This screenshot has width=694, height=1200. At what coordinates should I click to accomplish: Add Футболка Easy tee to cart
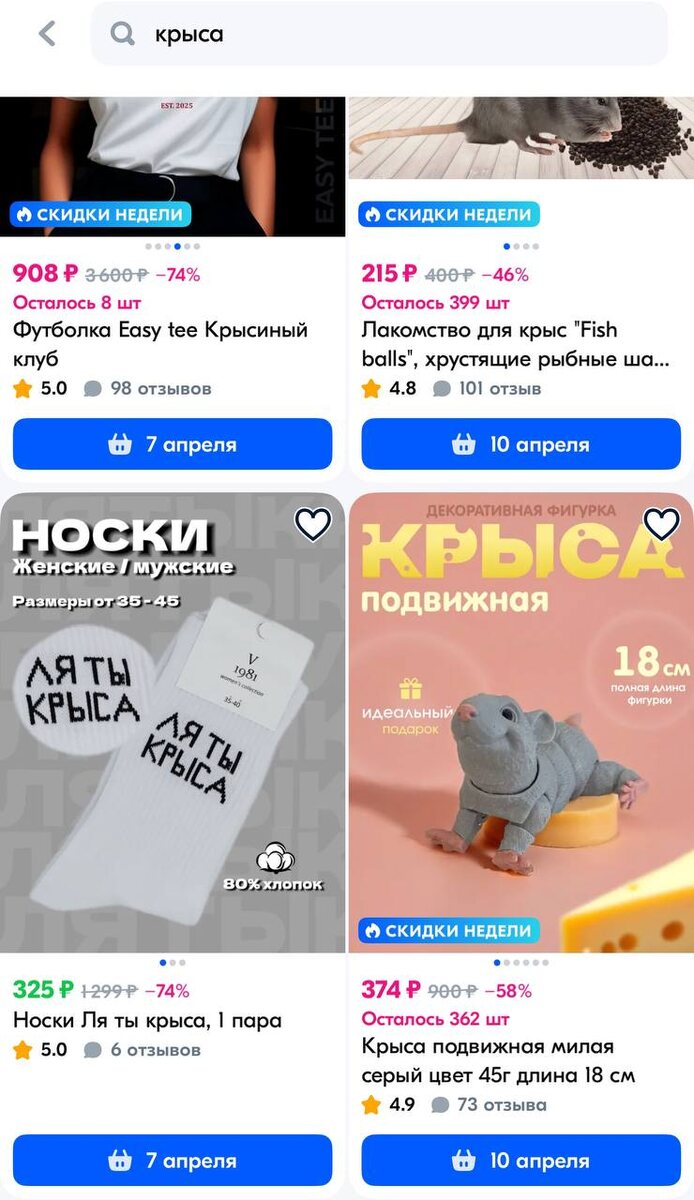pos(172,444)
